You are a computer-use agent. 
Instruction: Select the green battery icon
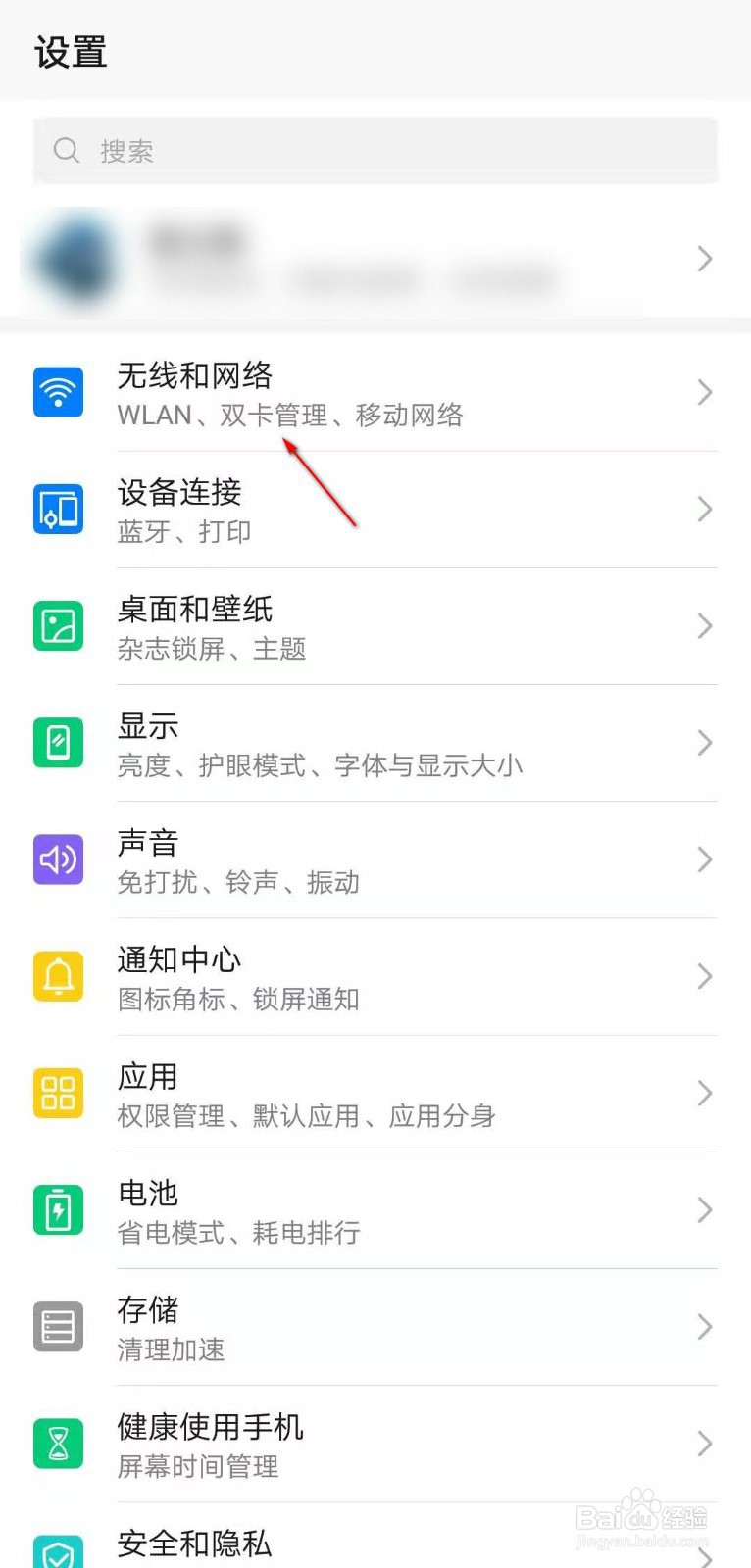(x=58, y=1209)
